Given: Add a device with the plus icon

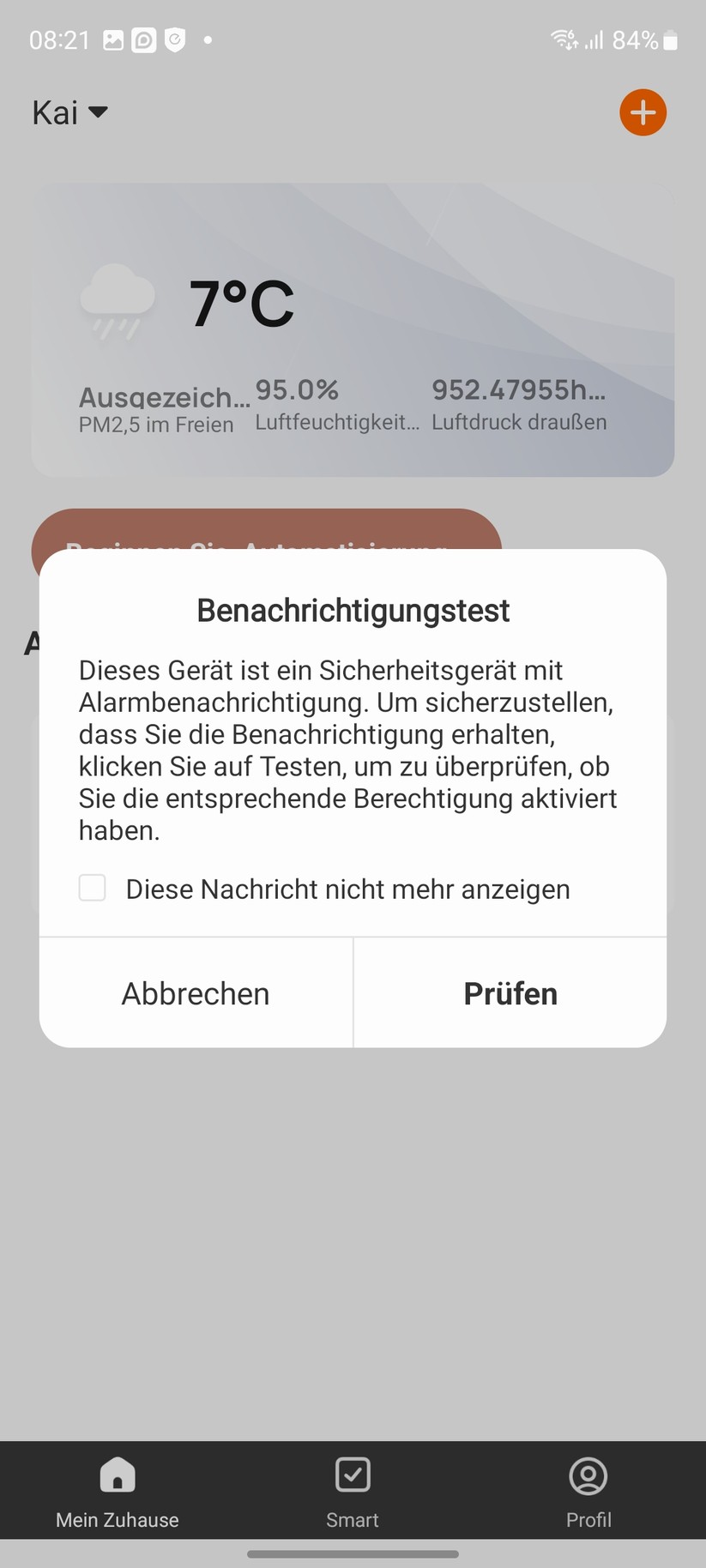Looking at the screenshot, I should coord(643,112).
